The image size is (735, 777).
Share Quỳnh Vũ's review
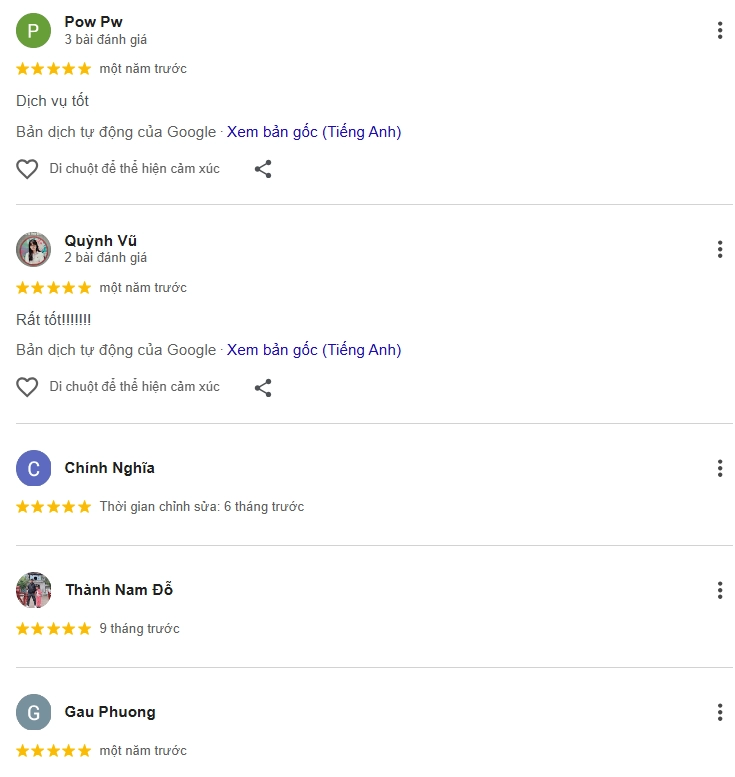tap(263, 387)
